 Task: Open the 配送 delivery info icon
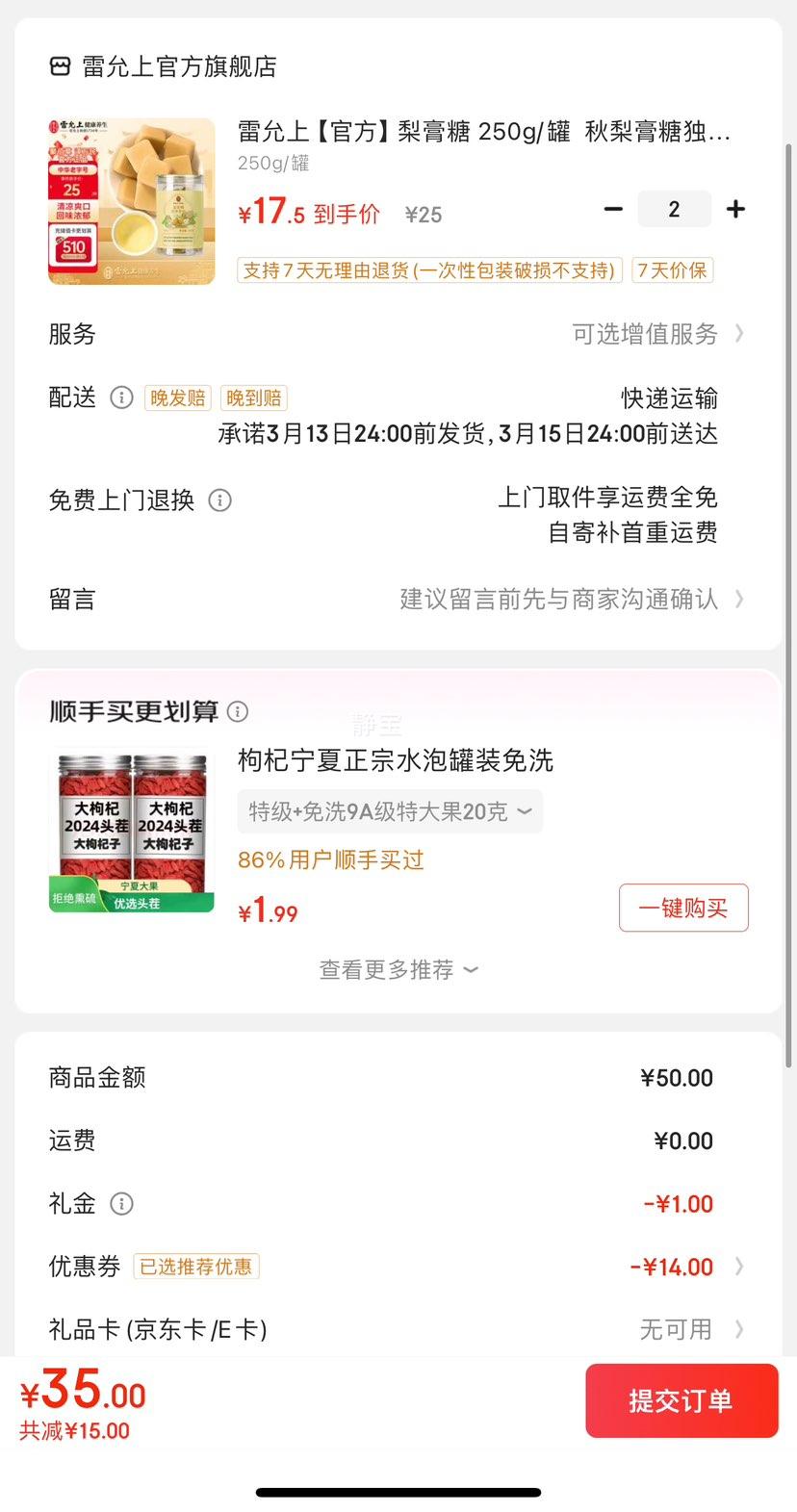coord(121,397)
